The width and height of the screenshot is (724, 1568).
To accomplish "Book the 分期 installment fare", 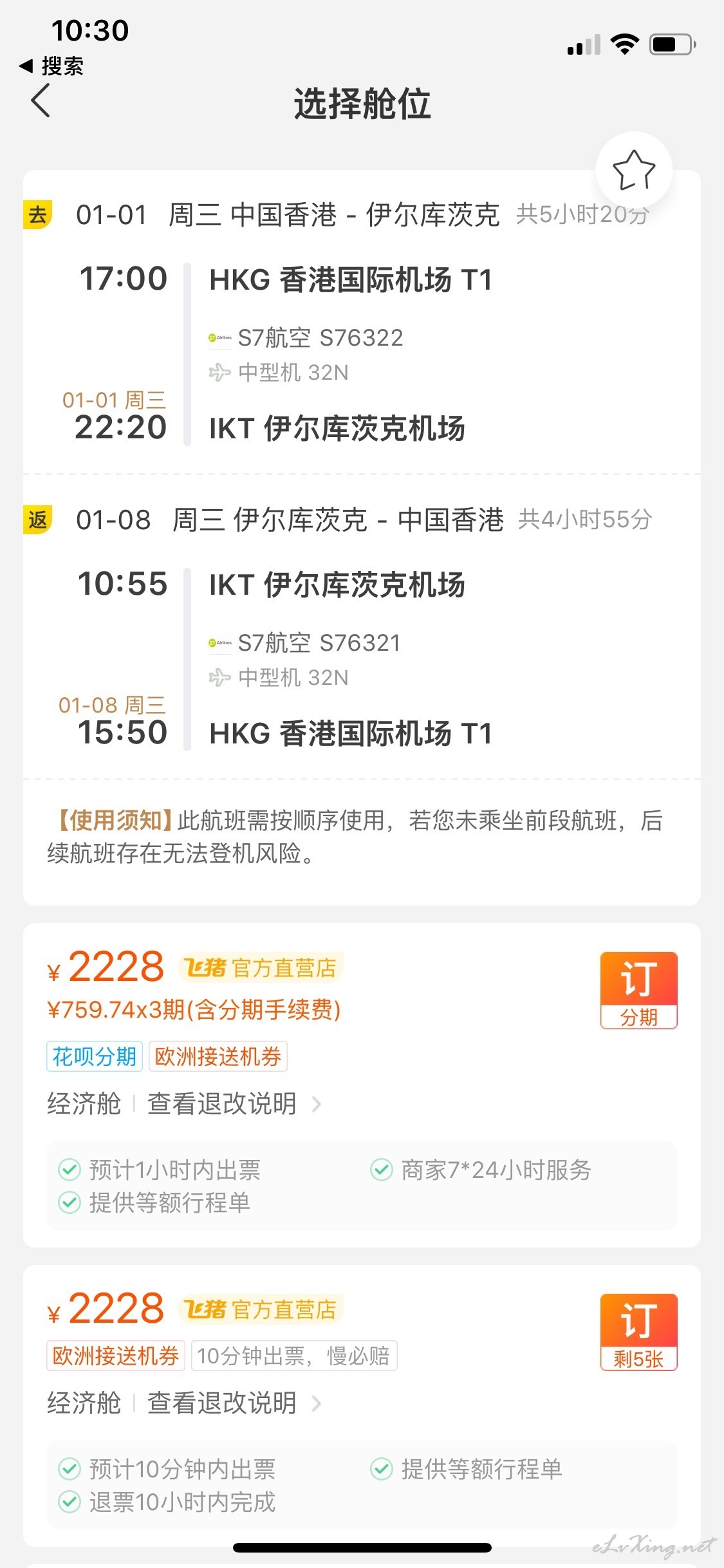I will click(x=638, y=990).
